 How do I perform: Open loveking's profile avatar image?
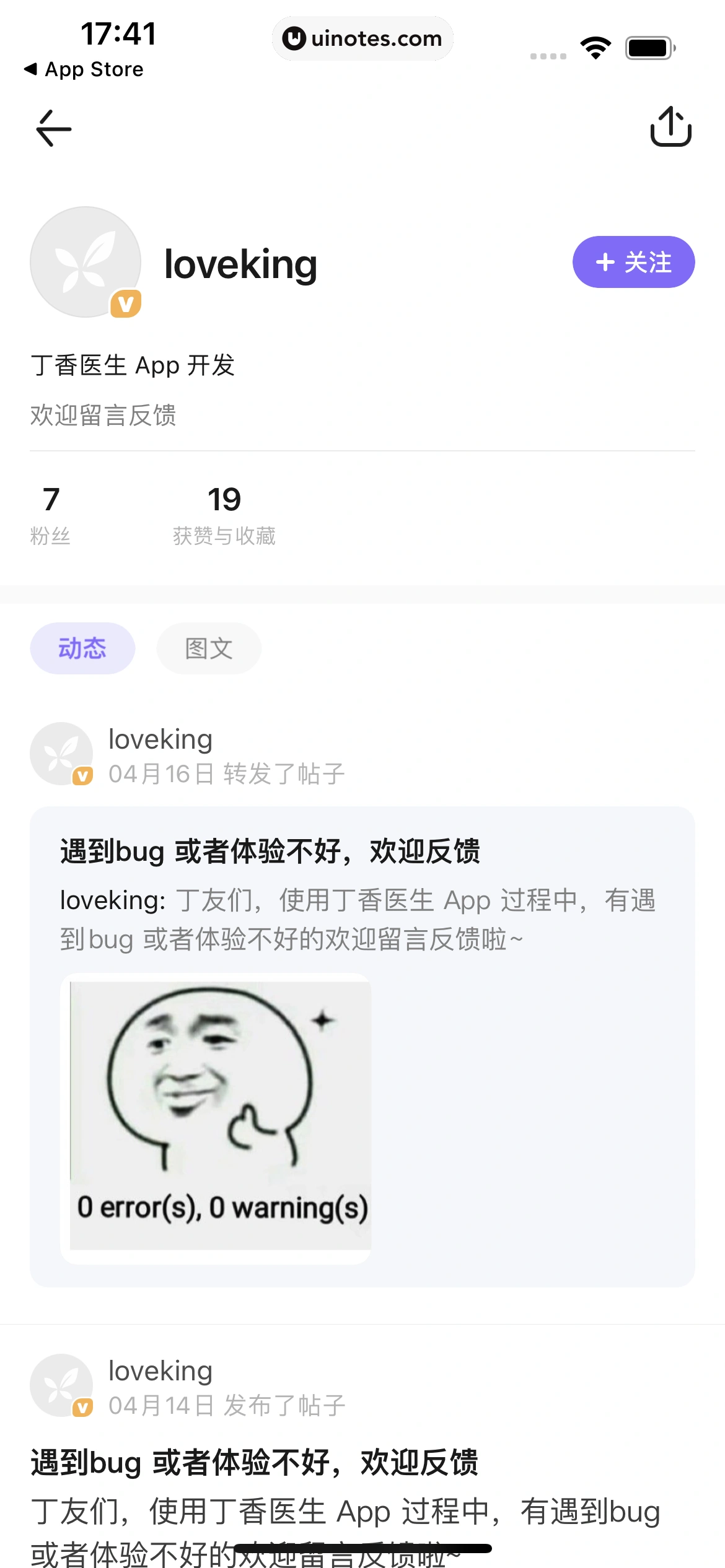pos(85,263)
